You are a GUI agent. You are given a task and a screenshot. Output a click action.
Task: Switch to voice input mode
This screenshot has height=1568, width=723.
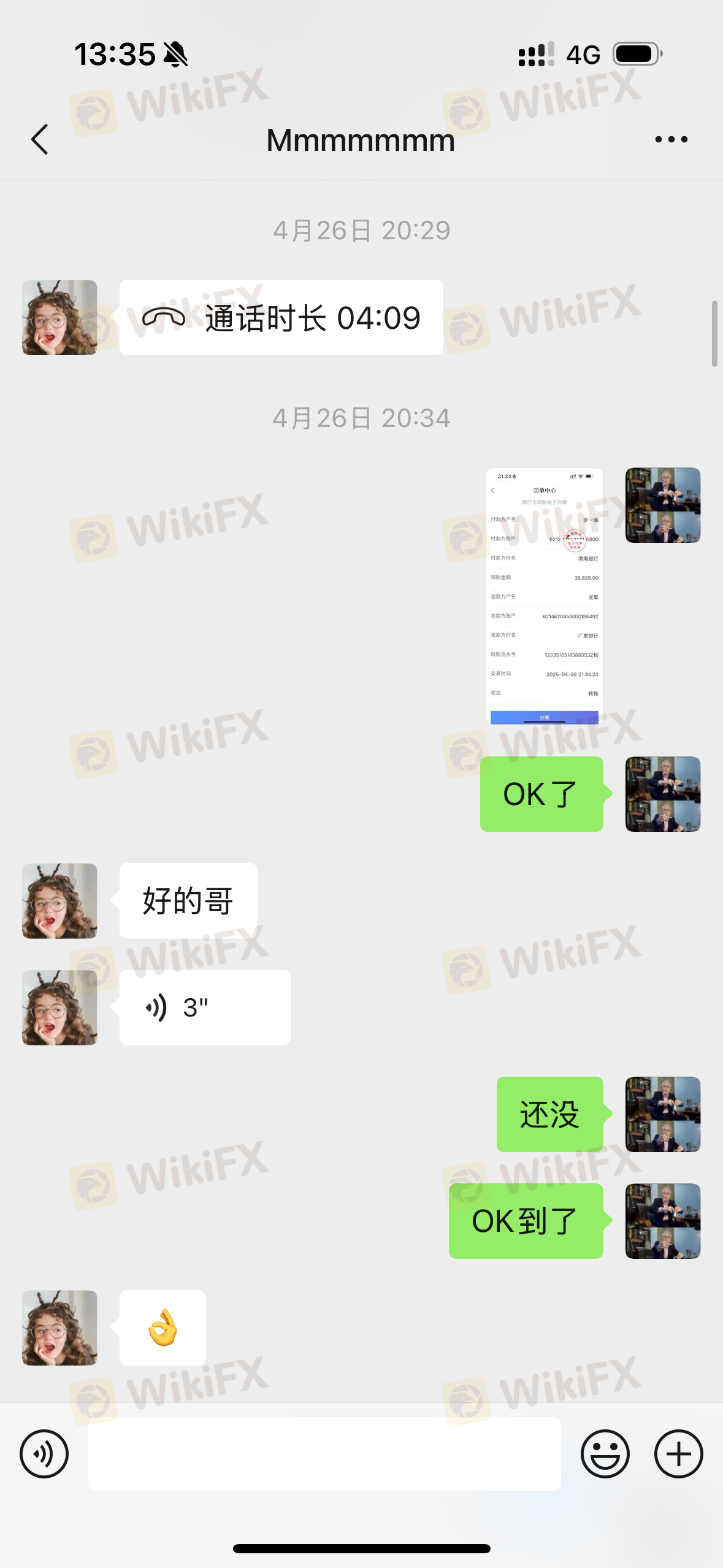coord(44,1453)
